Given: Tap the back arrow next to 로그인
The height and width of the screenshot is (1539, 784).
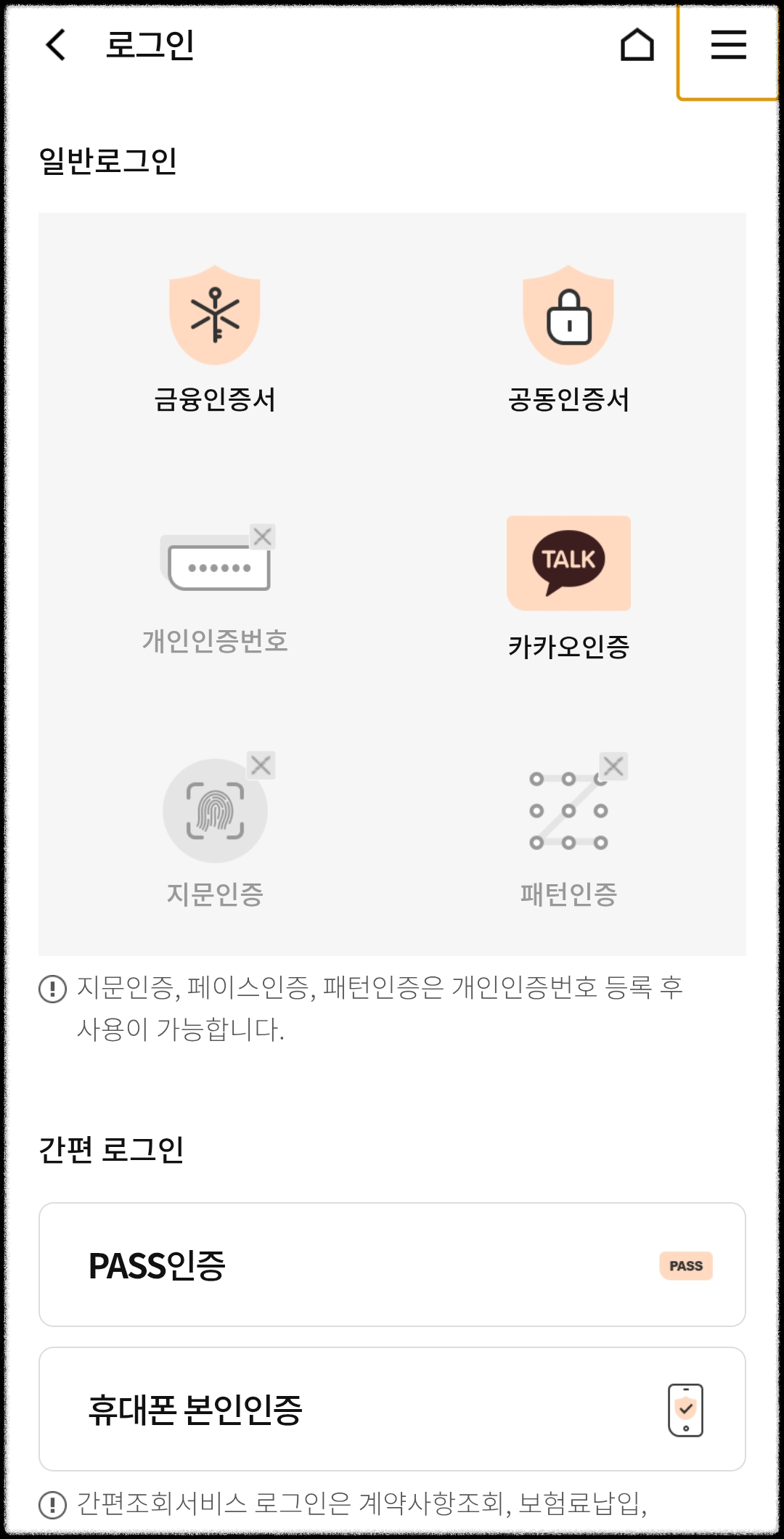Looking at the screenshot, I should point(54,46).
